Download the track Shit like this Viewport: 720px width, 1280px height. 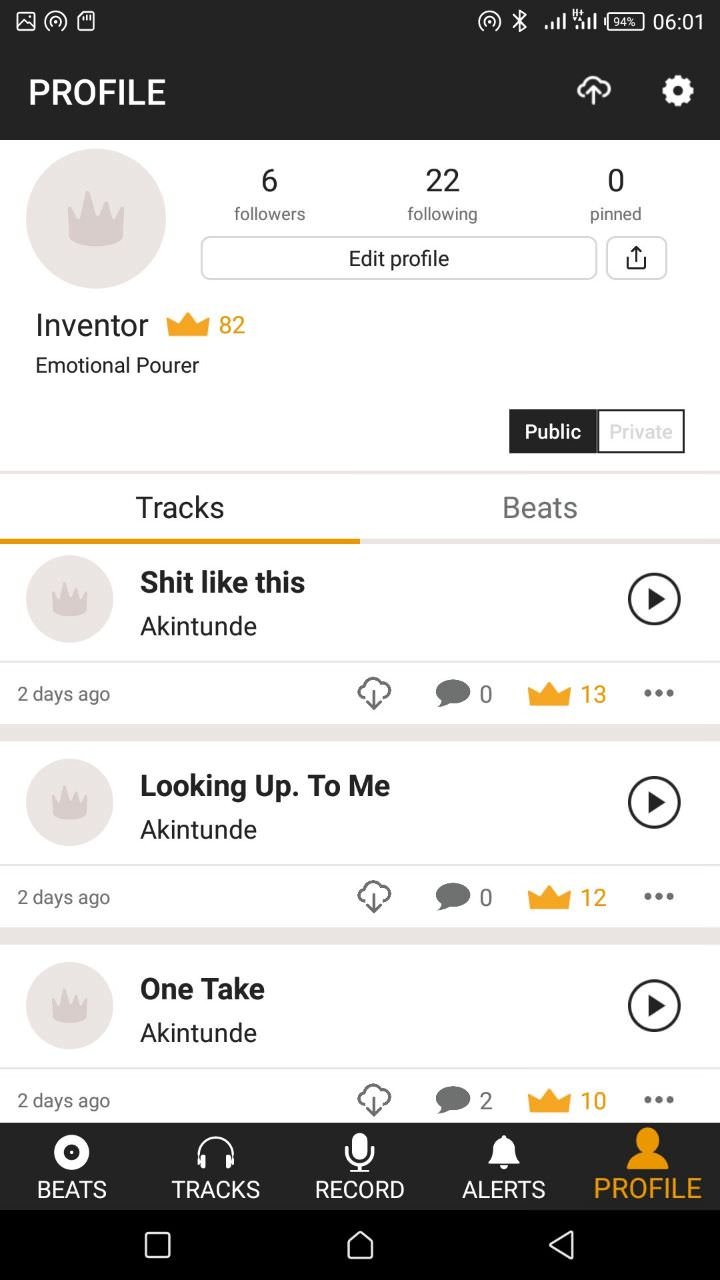click(374, 693)
